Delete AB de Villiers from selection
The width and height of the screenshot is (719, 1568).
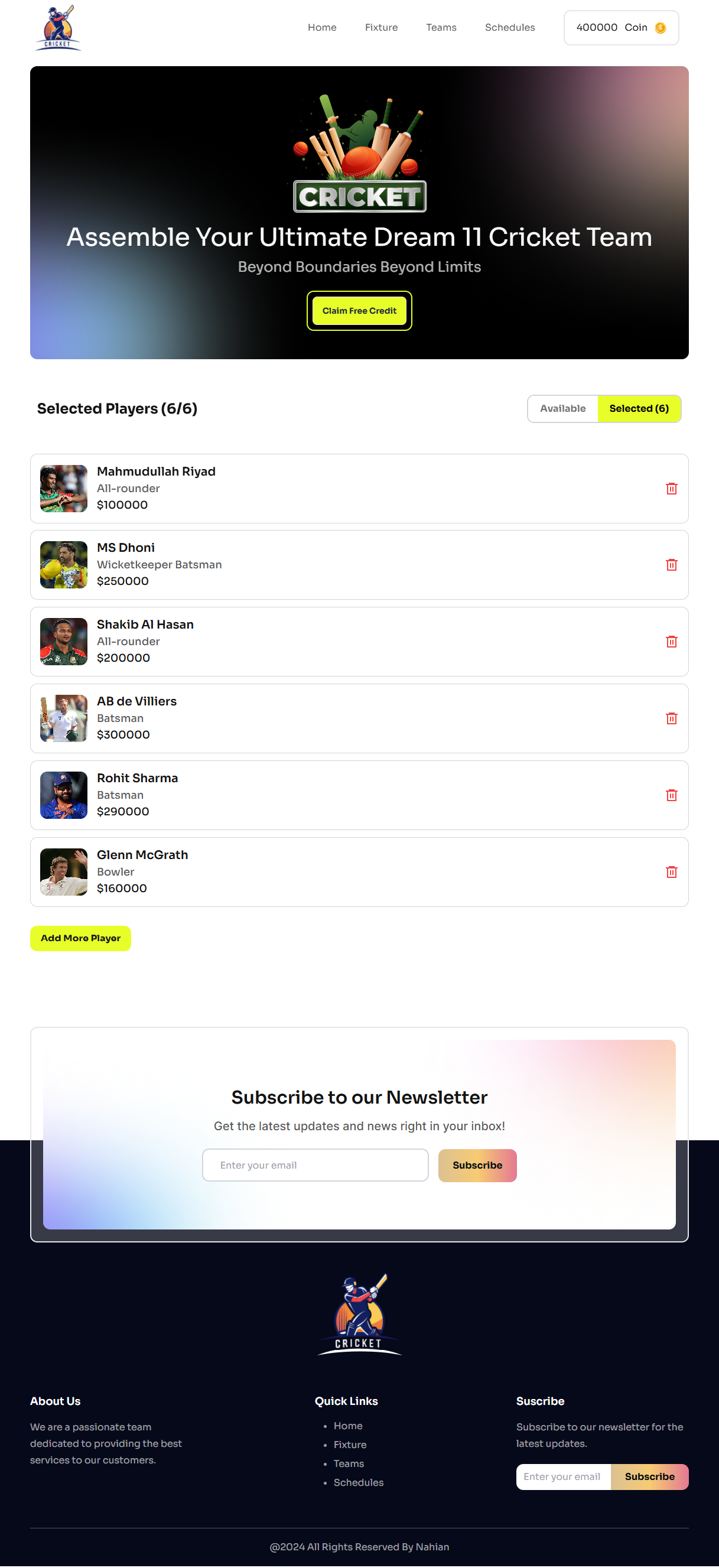[x=671, y=718]
